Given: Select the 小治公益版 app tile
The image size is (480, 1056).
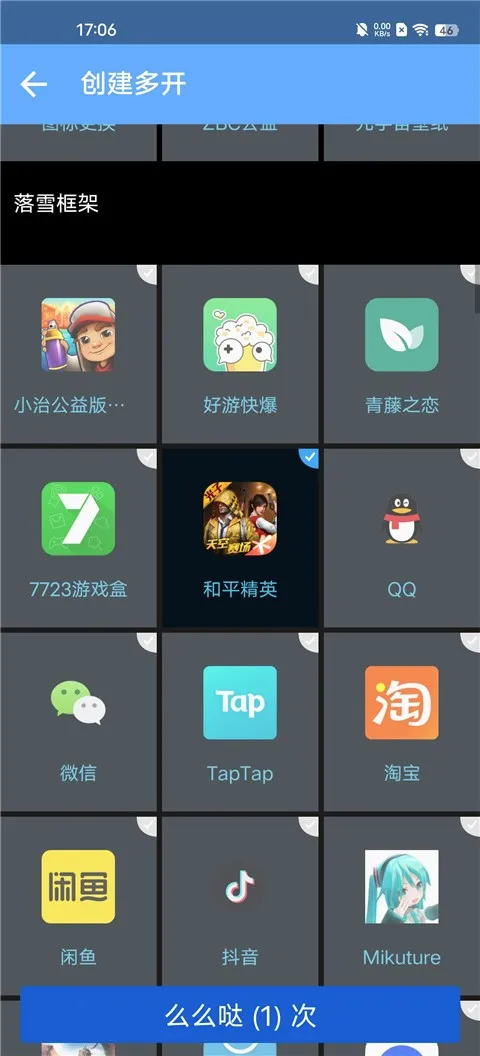Looking at the screenshot, I should click(78, 354).
